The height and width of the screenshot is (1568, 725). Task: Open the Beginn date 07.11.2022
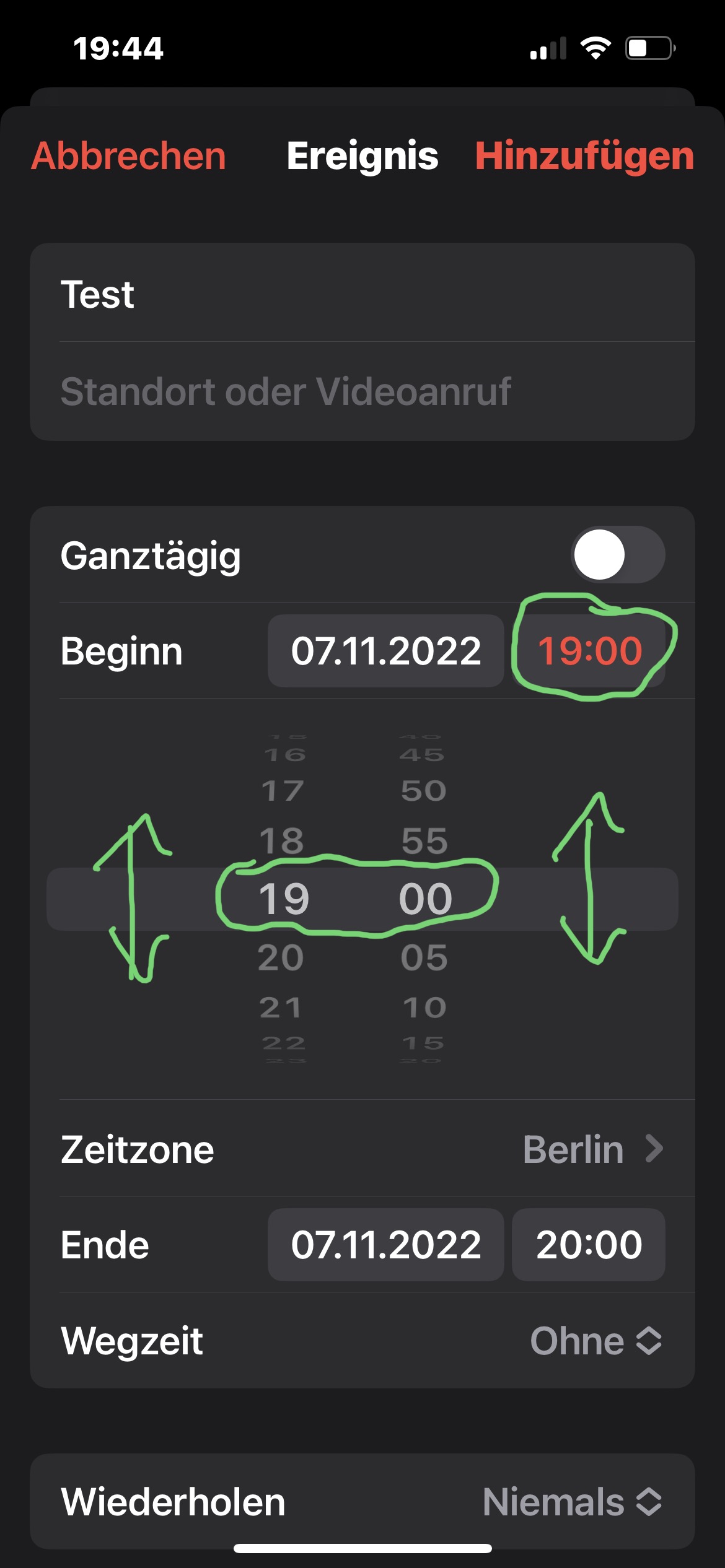[x=385, y=651]
